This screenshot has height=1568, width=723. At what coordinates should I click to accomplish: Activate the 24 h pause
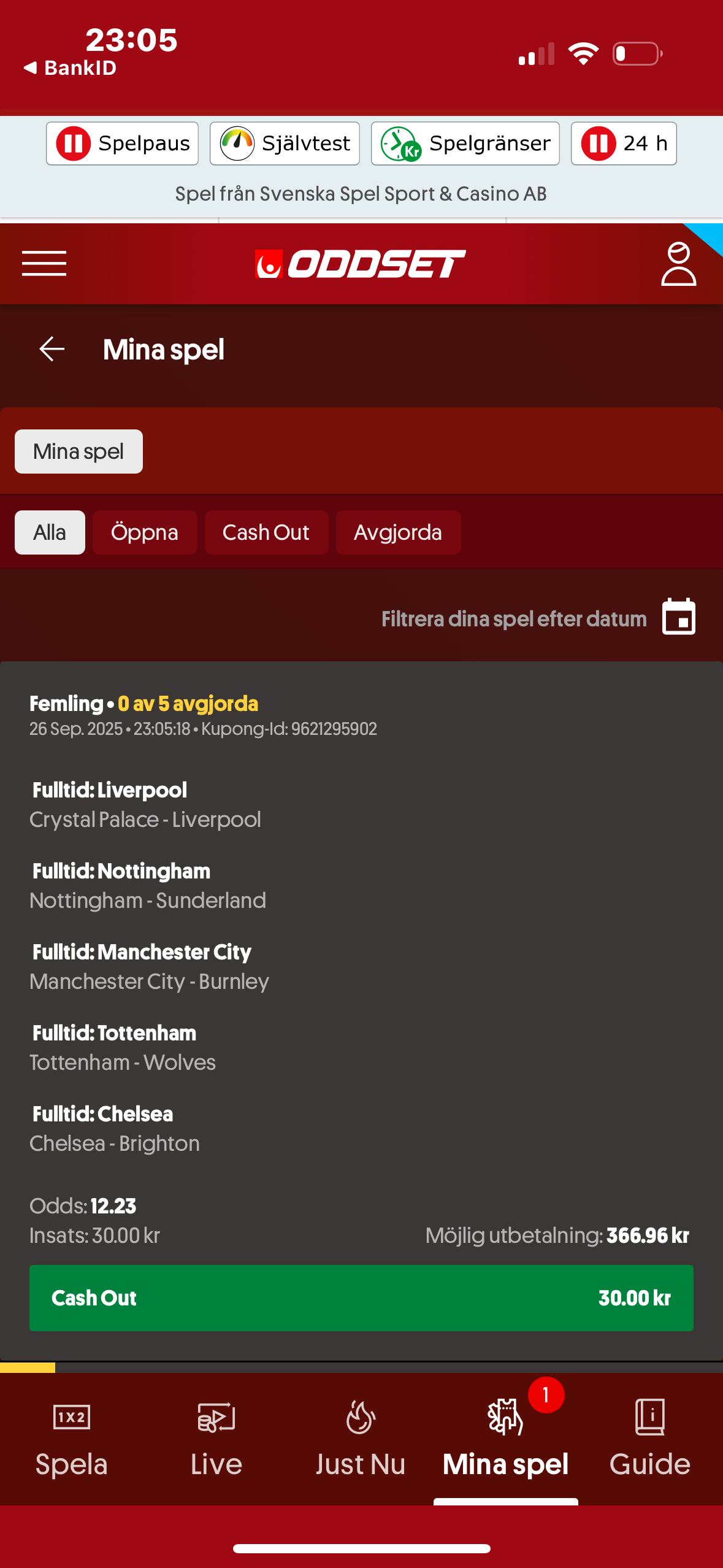pos(624,144)
